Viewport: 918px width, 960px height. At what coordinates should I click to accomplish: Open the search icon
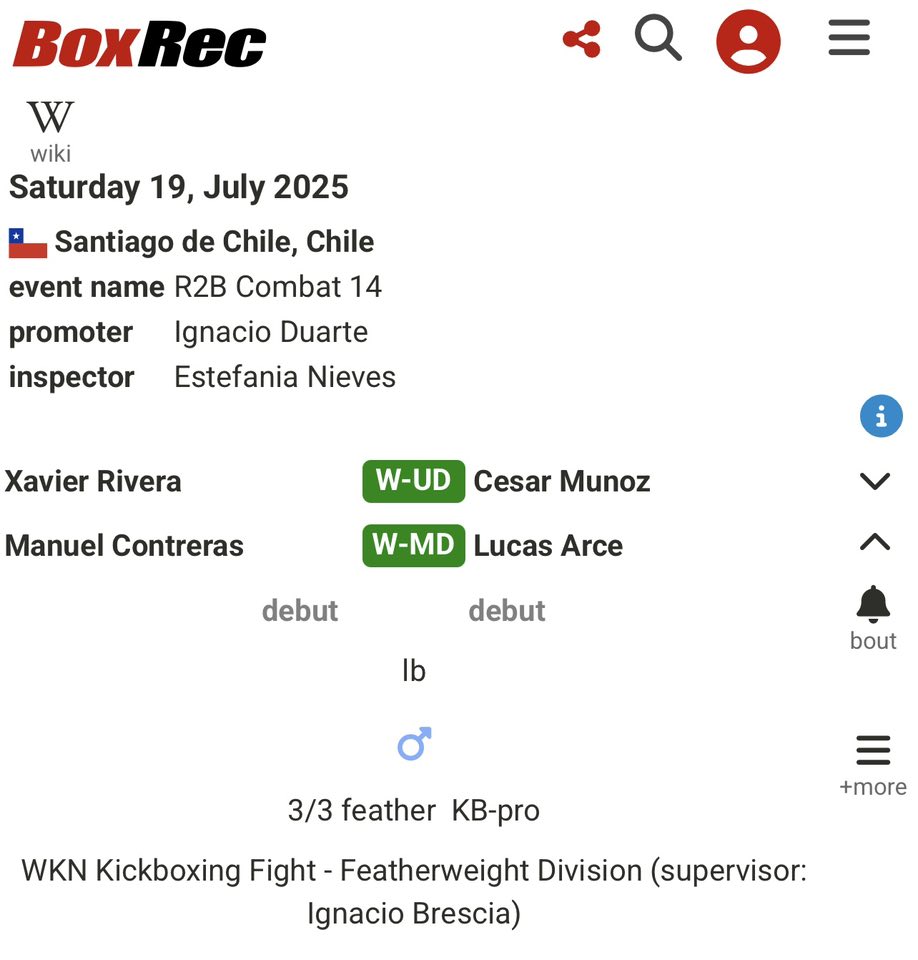click(658, 40)
